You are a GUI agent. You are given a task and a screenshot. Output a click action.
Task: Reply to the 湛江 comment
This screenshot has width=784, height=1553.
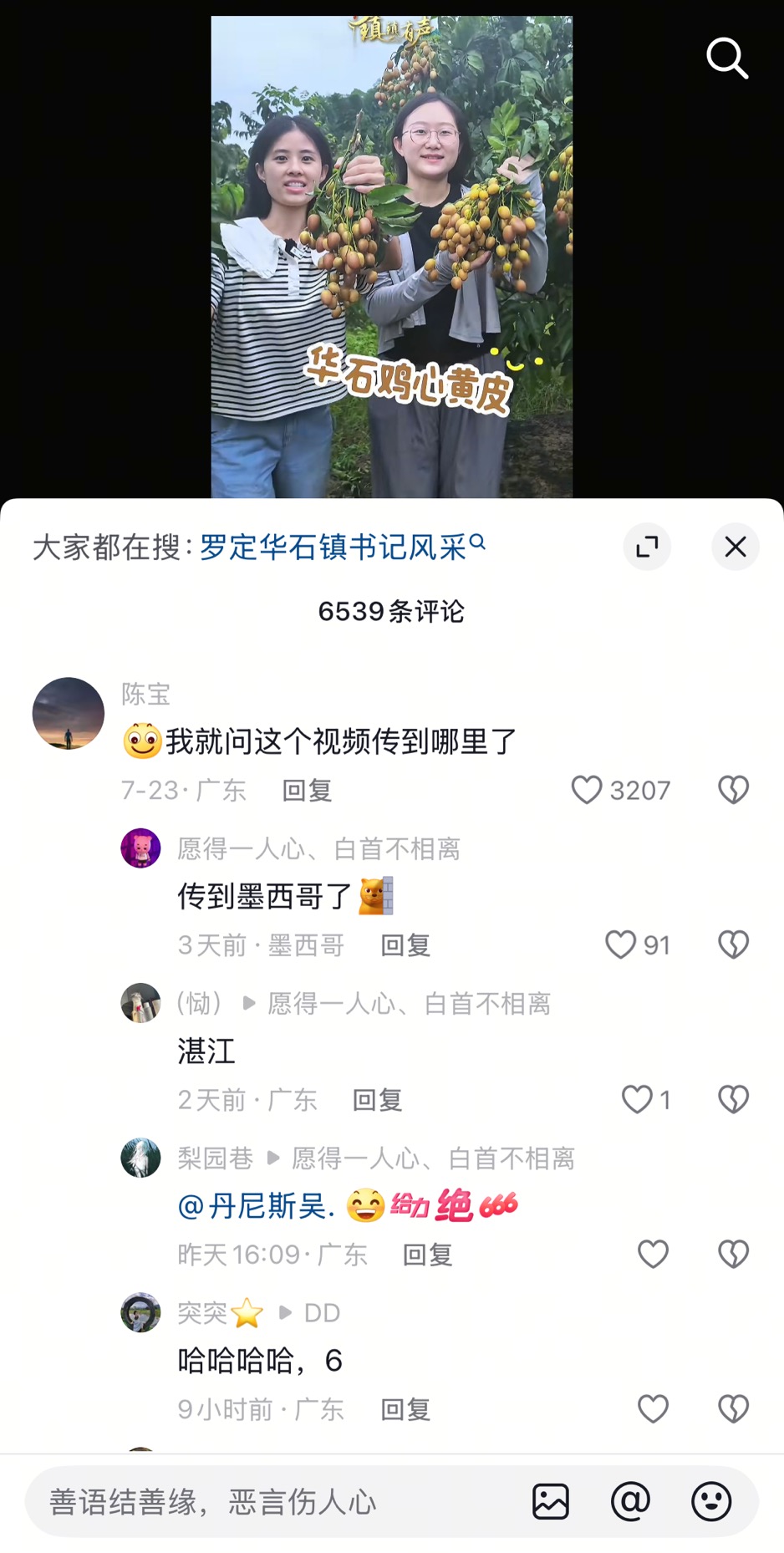(x=377, y=1100)
